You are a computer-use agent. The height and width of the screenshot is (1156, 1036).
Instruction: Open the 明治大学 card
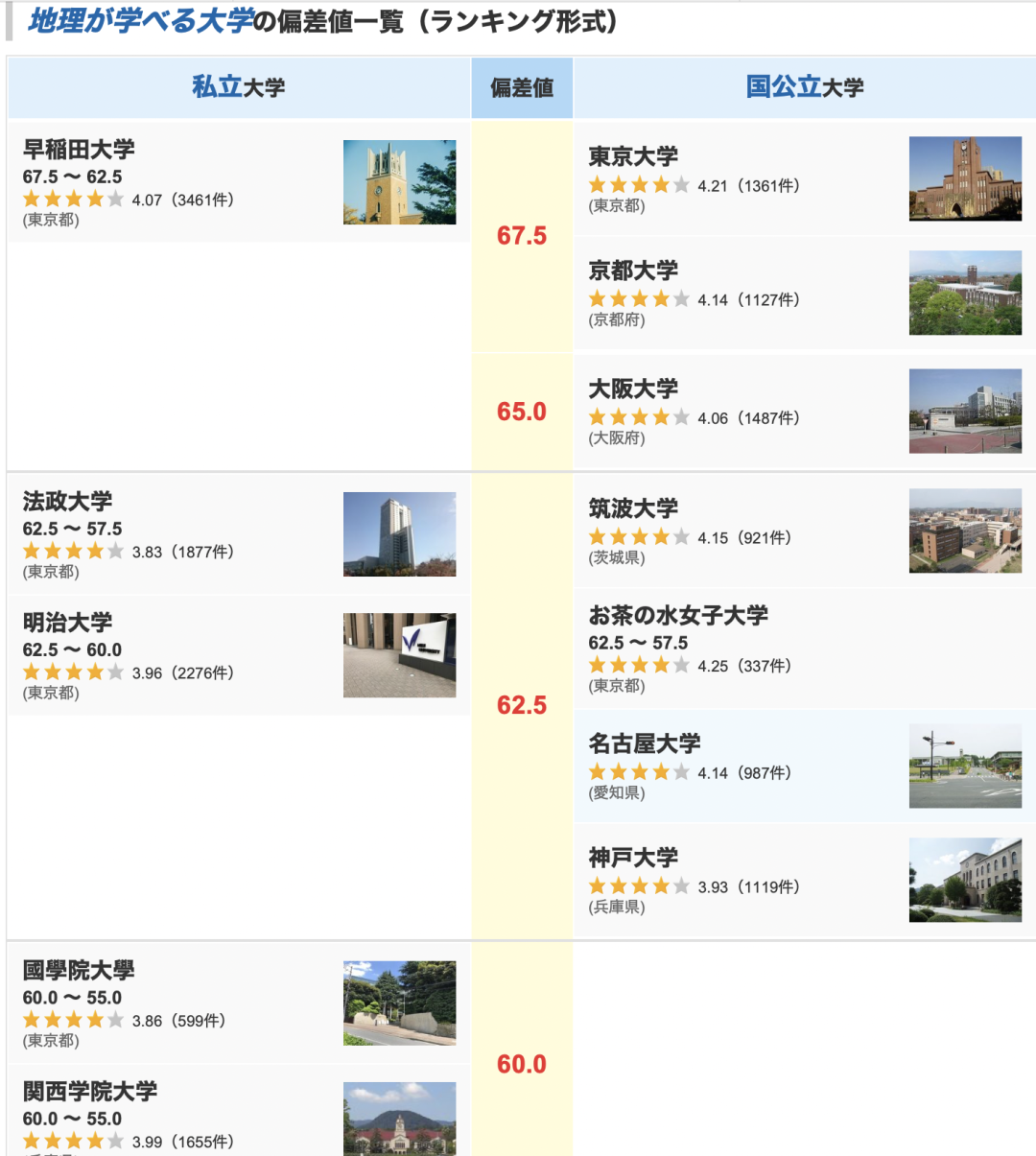pyautogui.click(x=67, y=623)
